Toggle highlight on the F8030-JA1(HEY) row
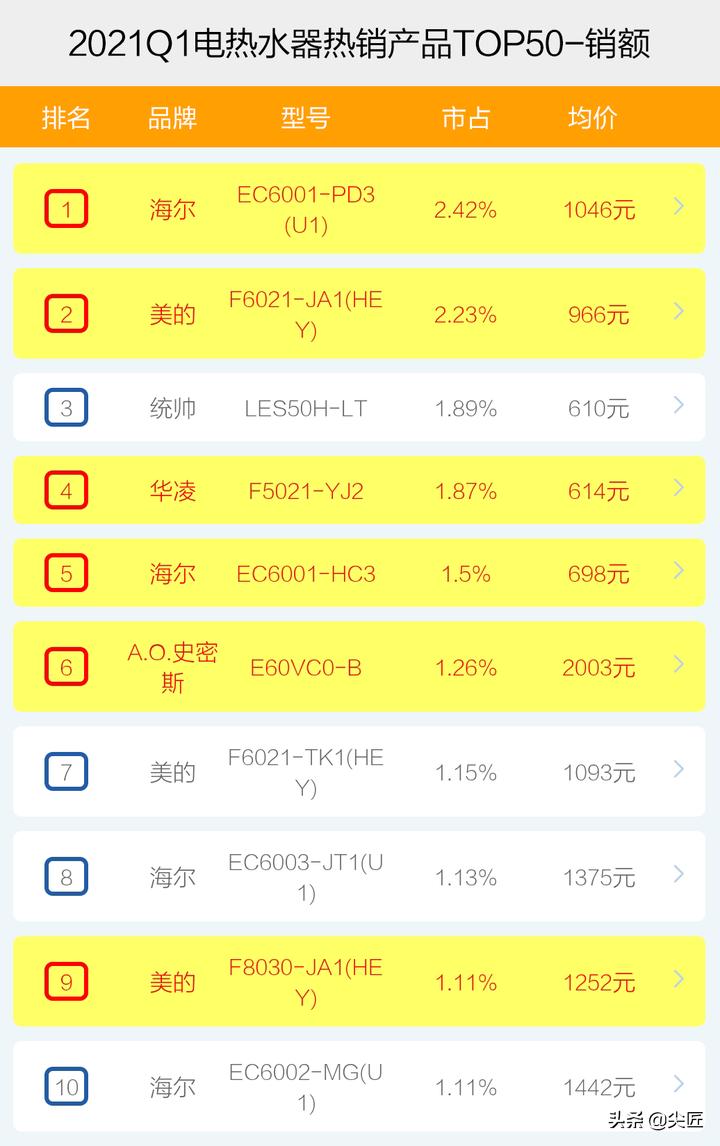The width and height of the screenshot is (720, 1146). (360, 982)
